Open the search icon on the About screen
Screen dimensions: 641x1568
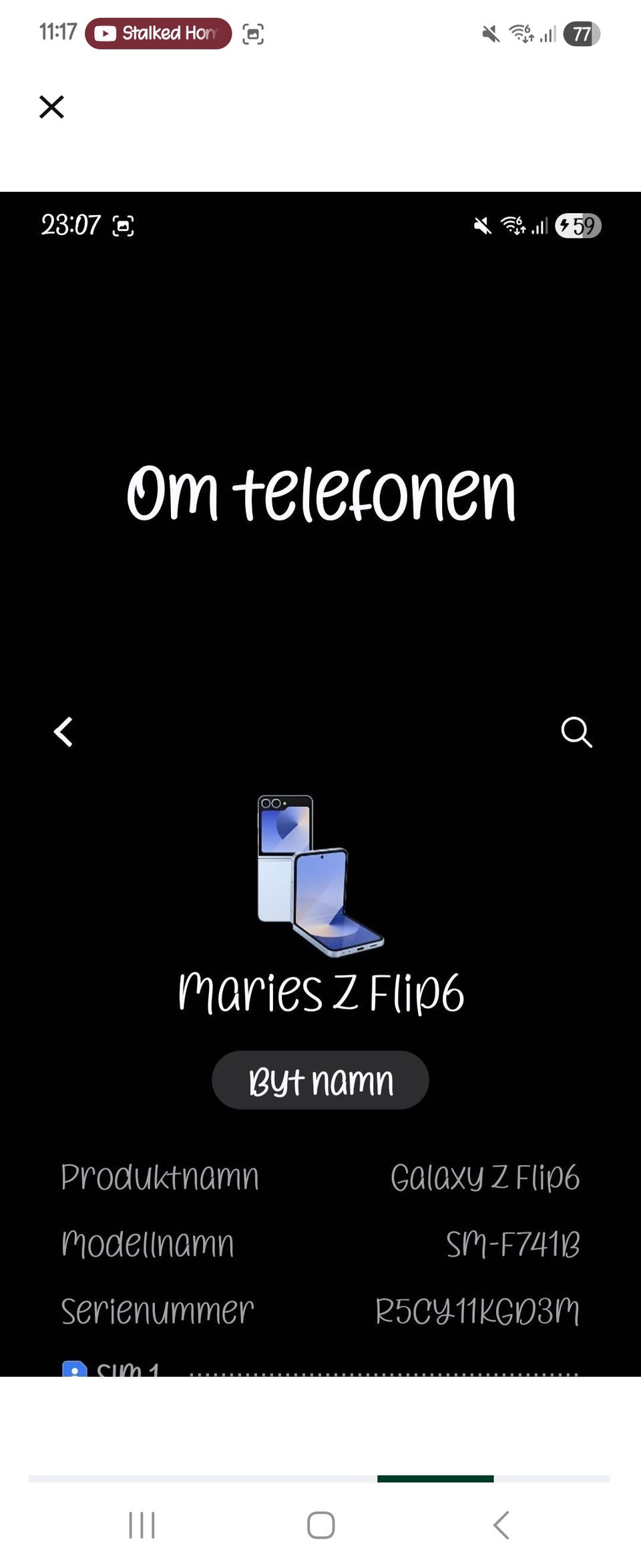pos(577,732)
